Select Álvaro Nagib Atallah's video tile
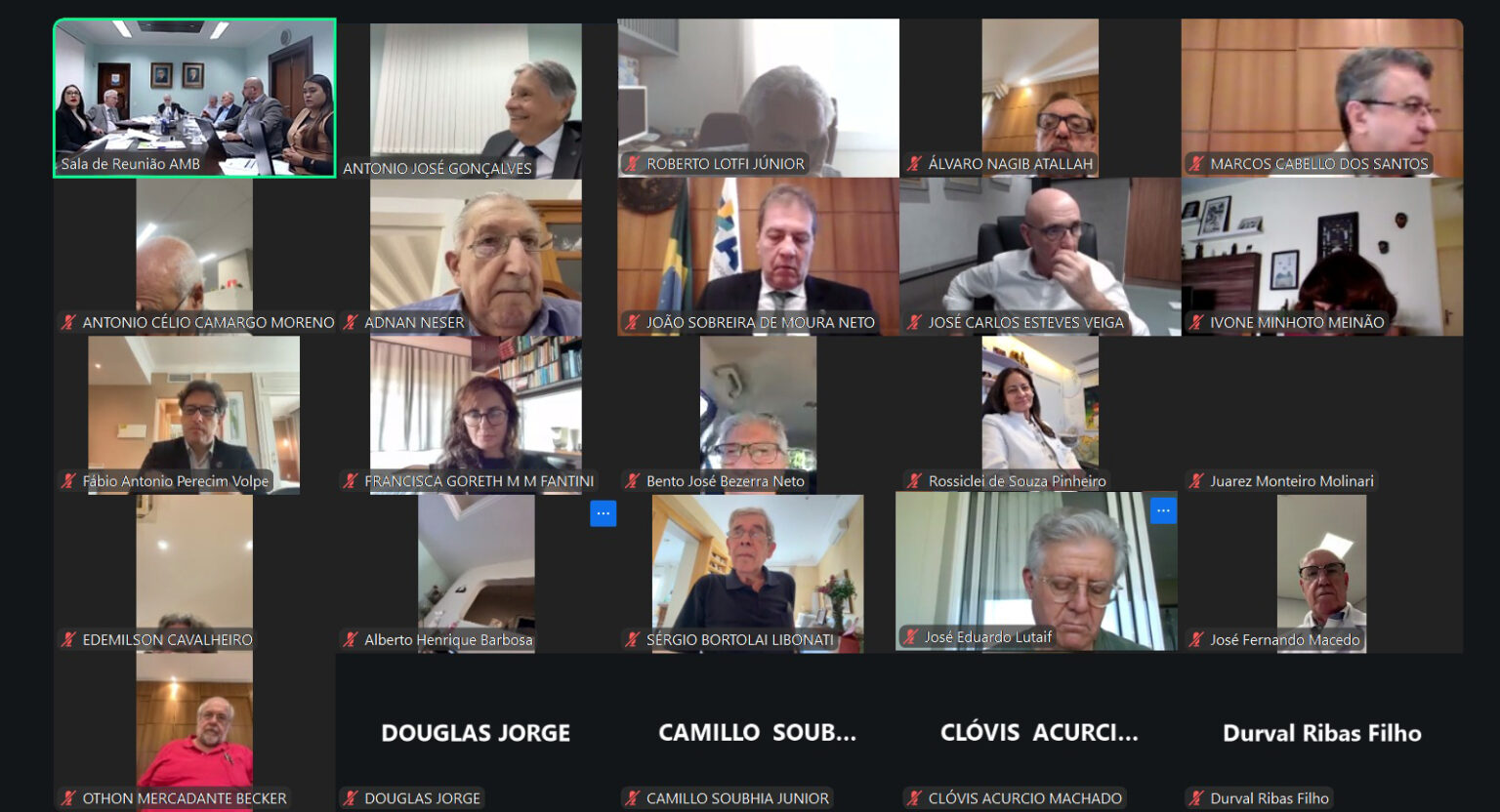The image size is (1500, 812). 1039,98
